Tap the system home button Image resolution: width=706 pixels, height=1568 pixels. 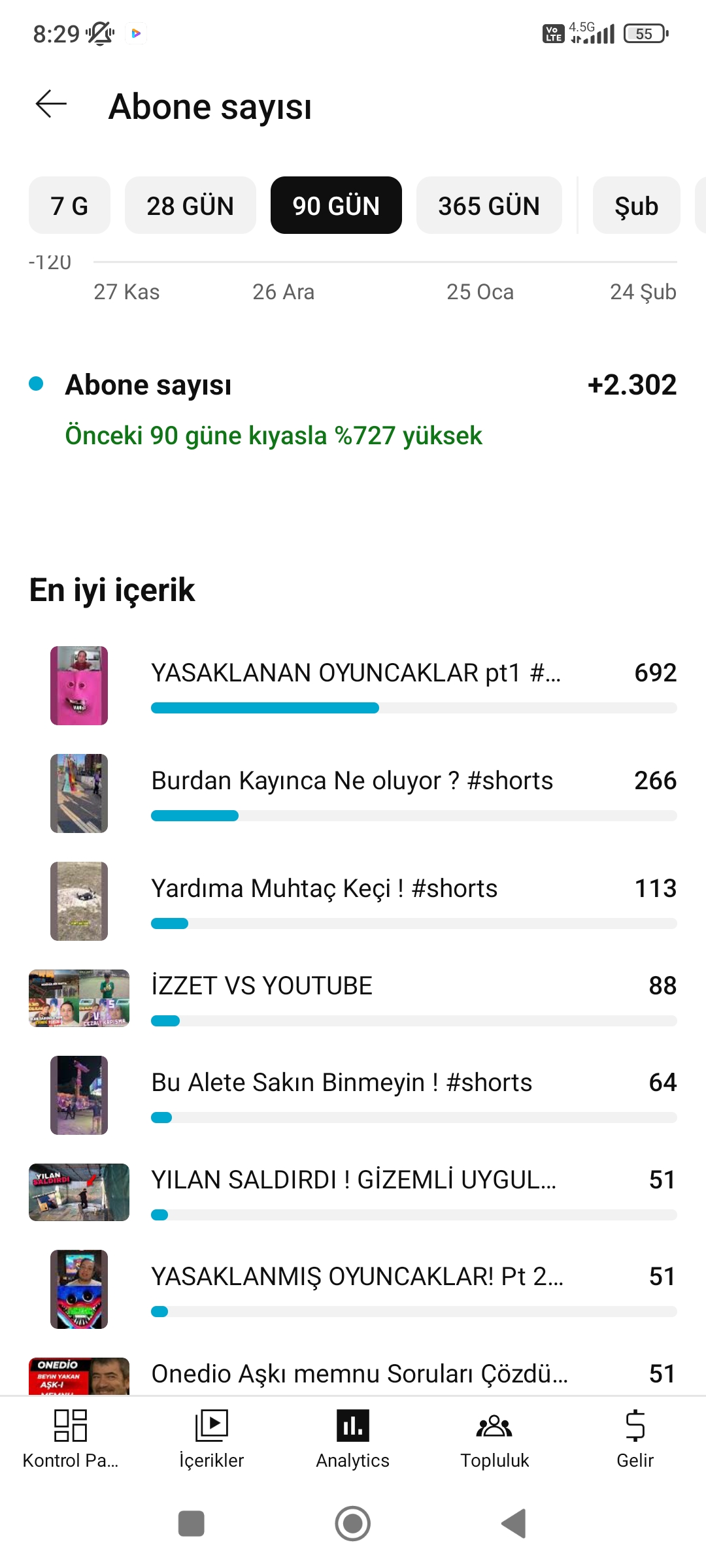353,1524
